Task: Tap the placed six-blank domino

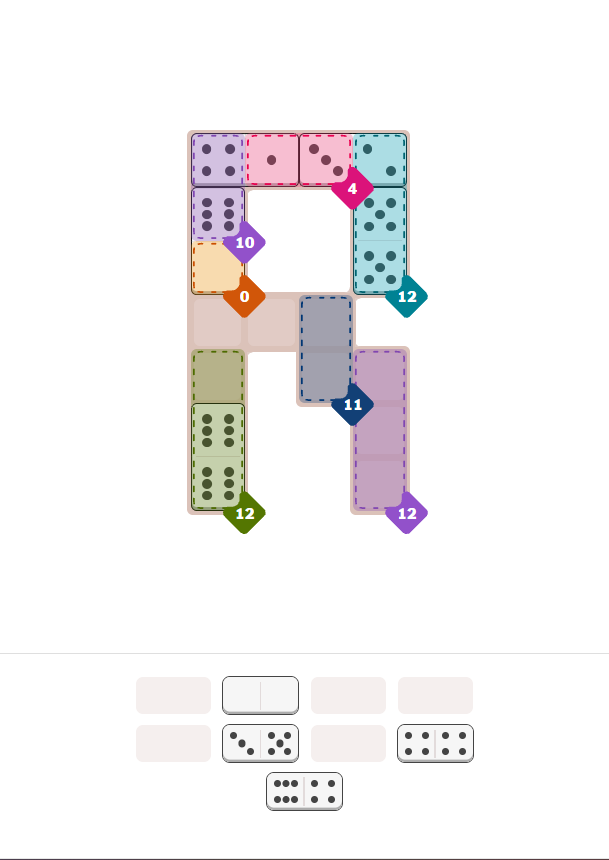Action: click(x=218, y=240)
